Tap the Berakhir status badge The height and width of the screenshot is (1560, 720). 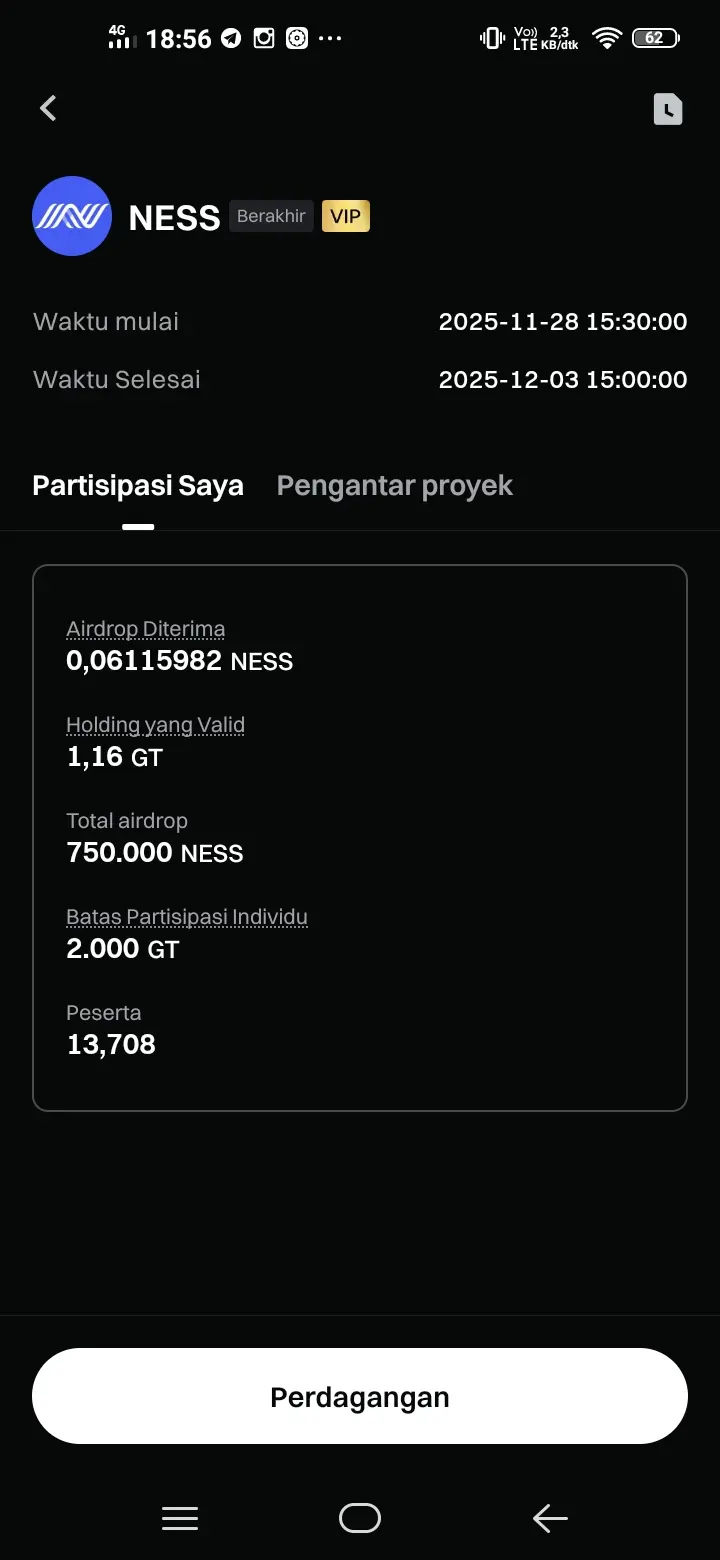(271, 216)
